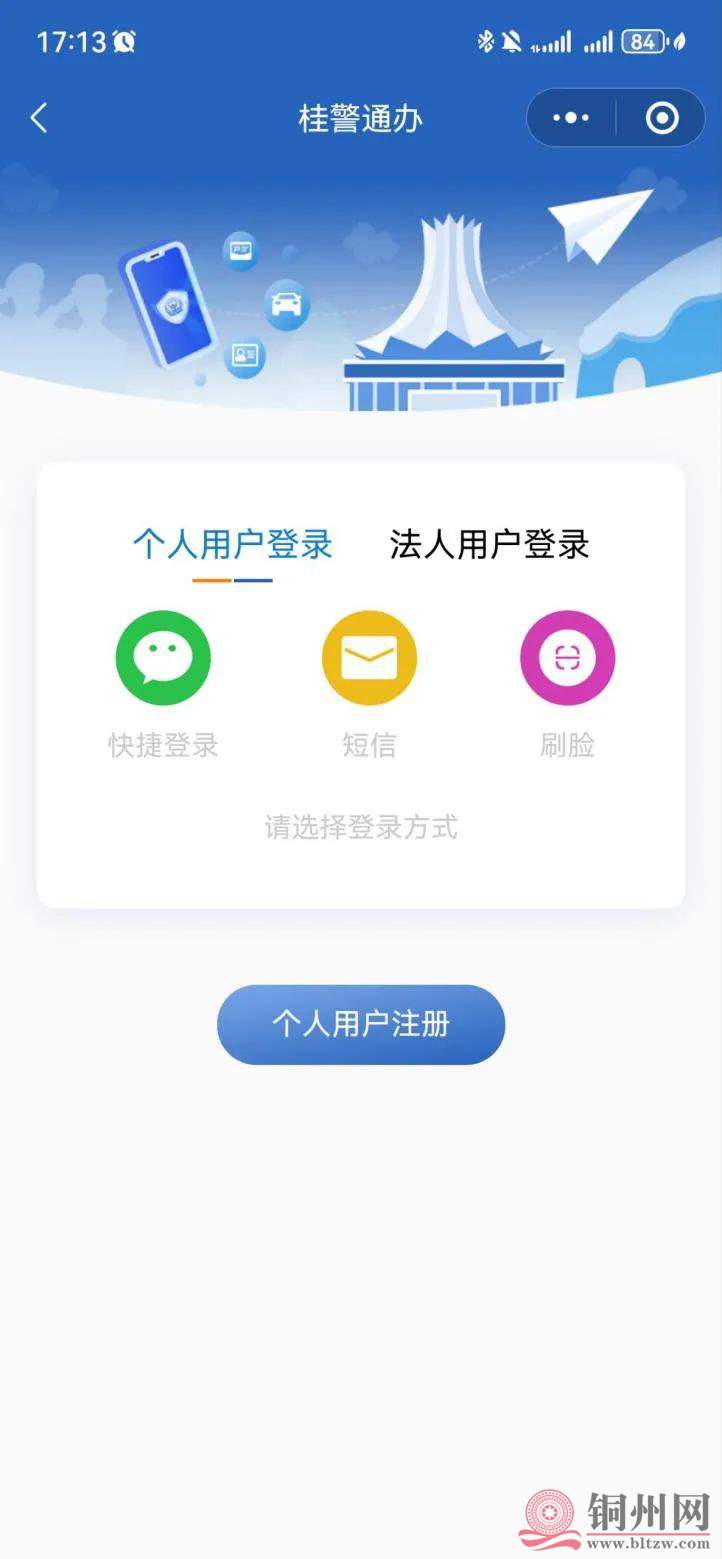Screen dimensions: 722x1559
Task: Select 刷脸 face recognition login
Action: click(567, 658)
